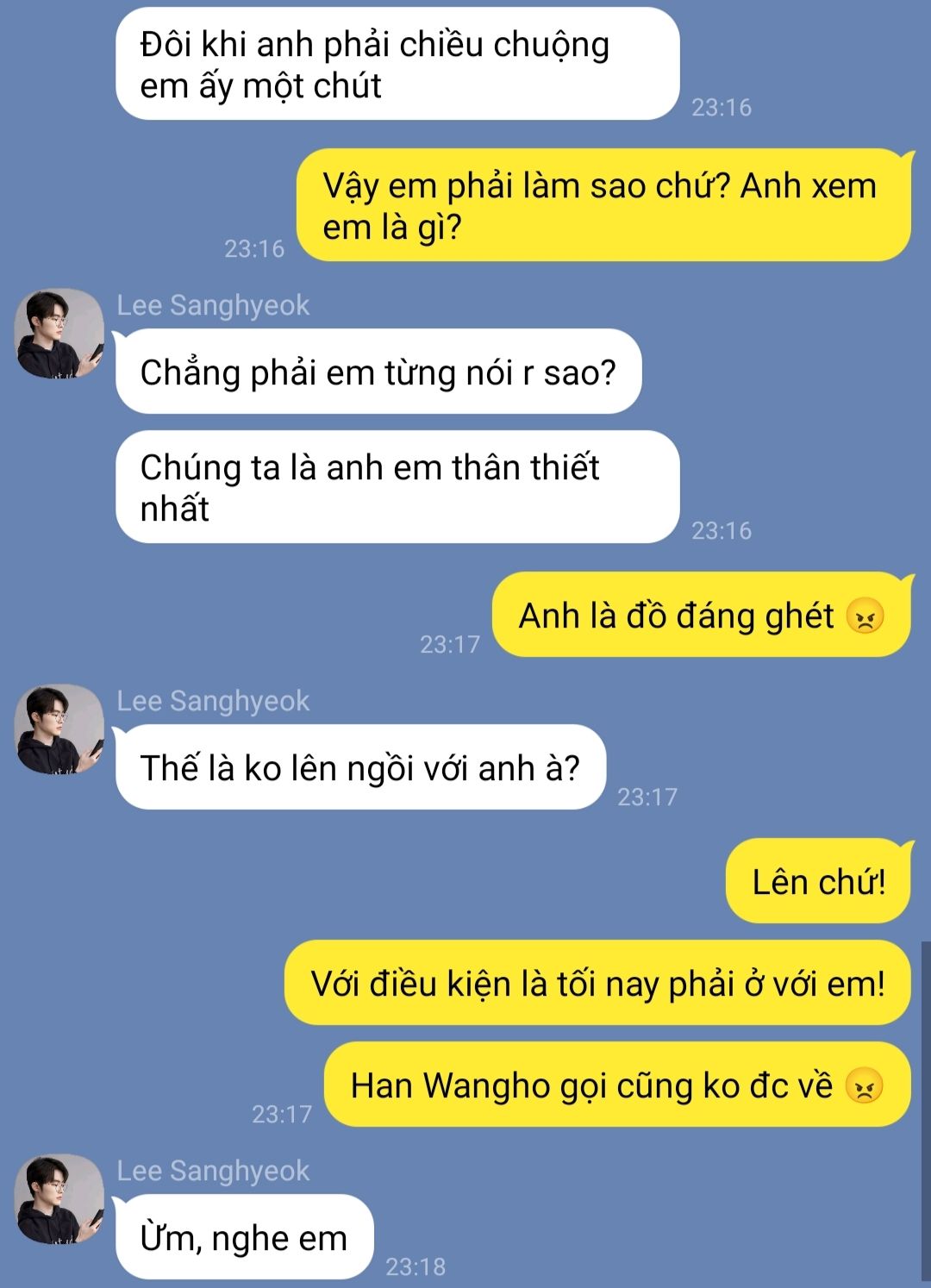Tap Lee Sanghyeok's avatar beside "Thế là ko lên"

tap(59, 729)
